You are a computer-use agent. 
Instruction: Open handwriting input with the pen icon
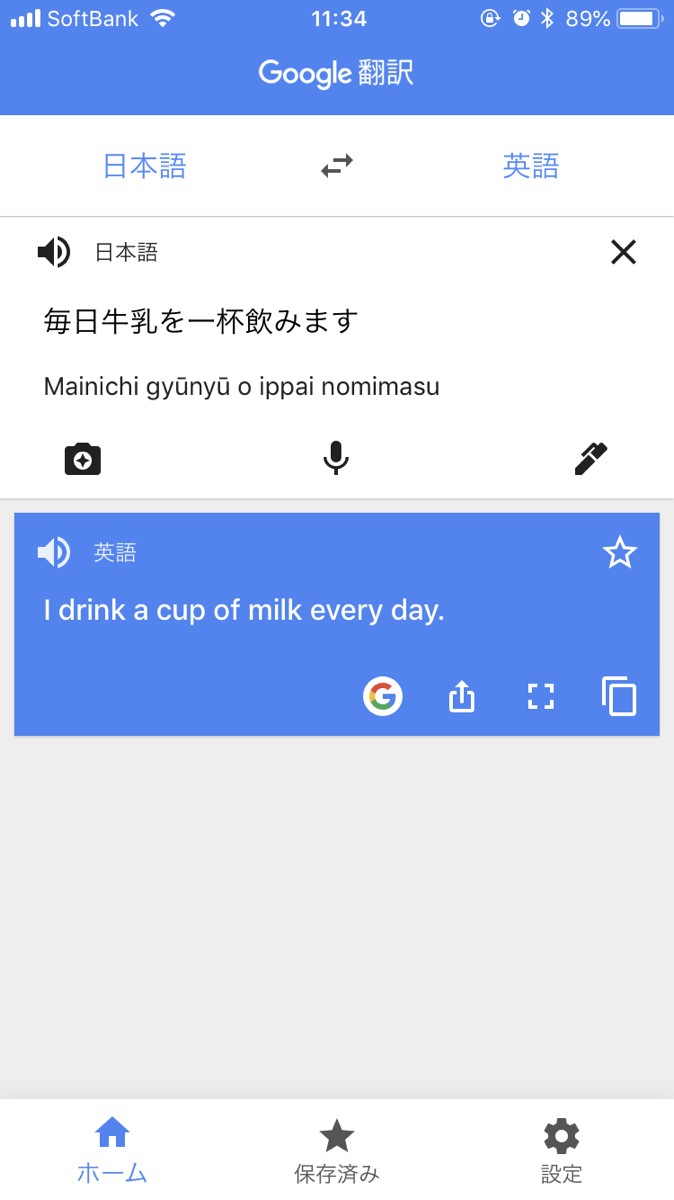(591, 459)
